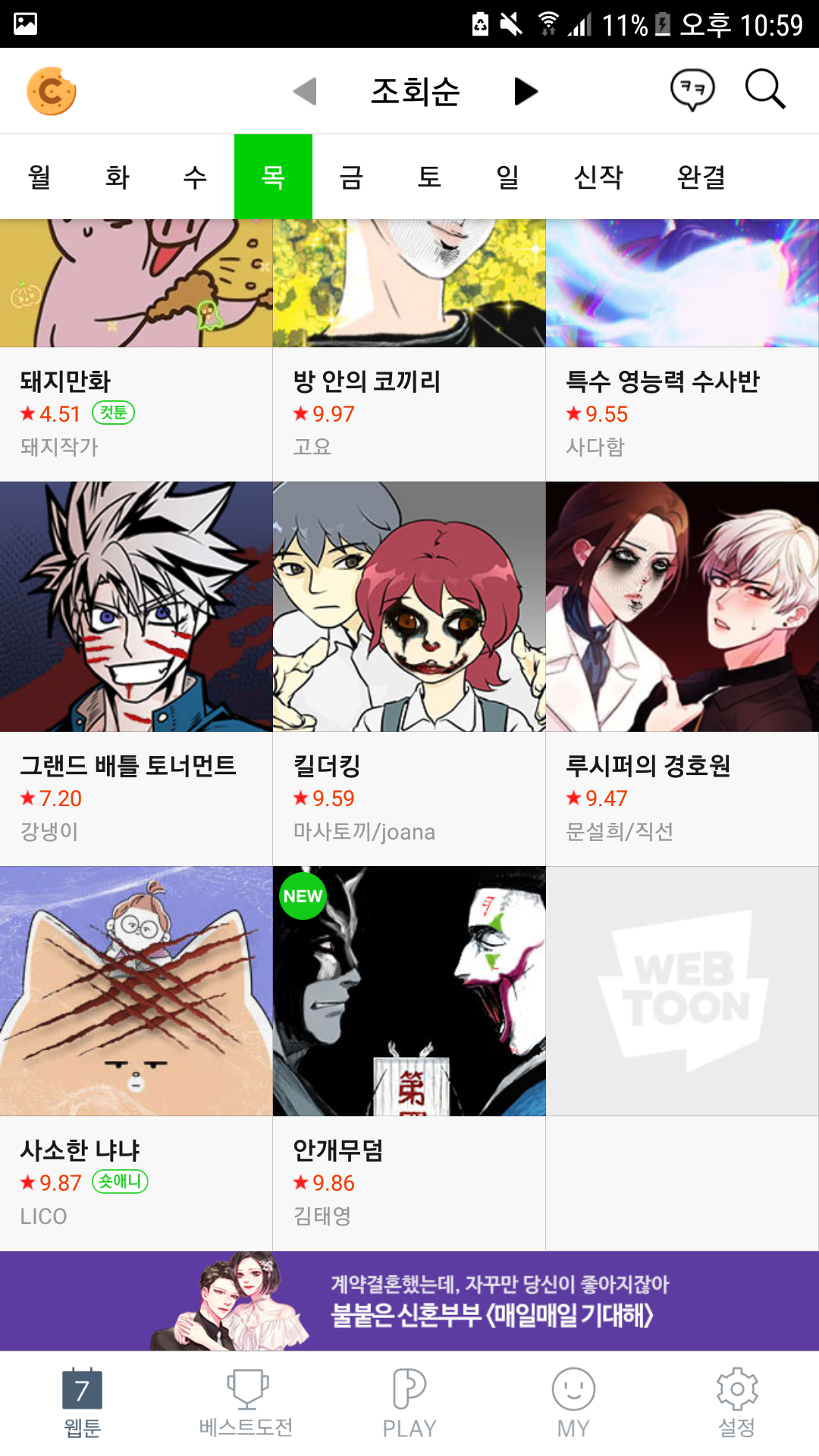The width and height of the screenshot is (819, 1456).
Task: Switch to the next sort order arrow
Action: tap(526, 92)
